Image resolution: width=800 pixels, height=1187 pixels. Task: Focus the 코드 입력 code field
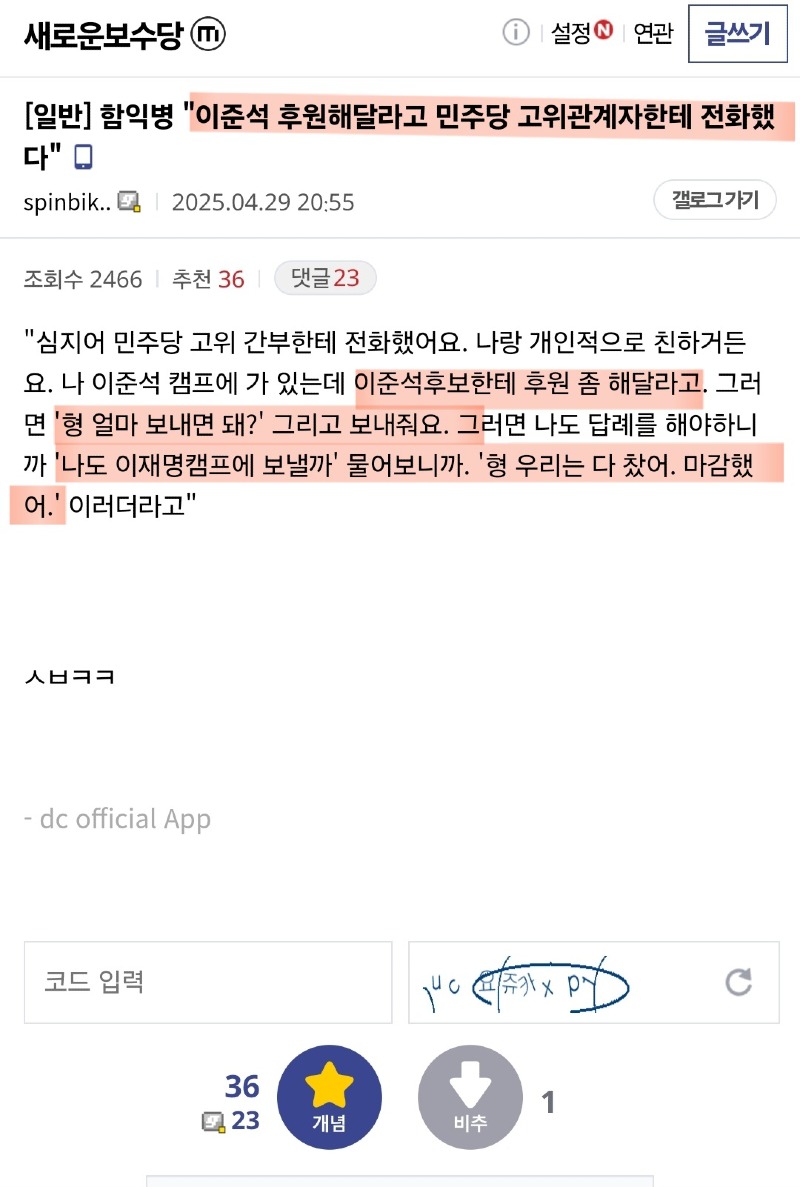(208, 981)
